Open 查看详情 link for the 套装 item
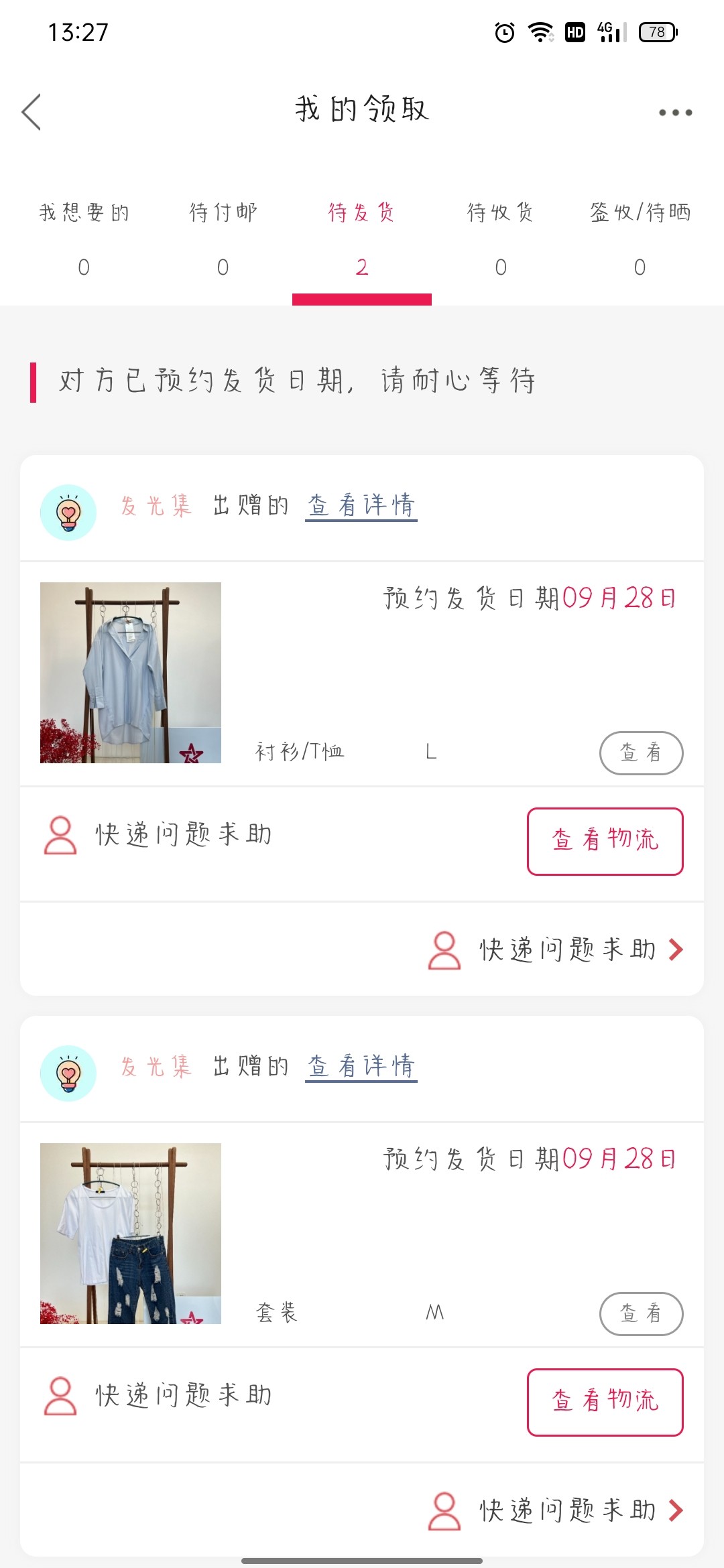The height and width of the screenshot is (1568, 724). 361,1067
